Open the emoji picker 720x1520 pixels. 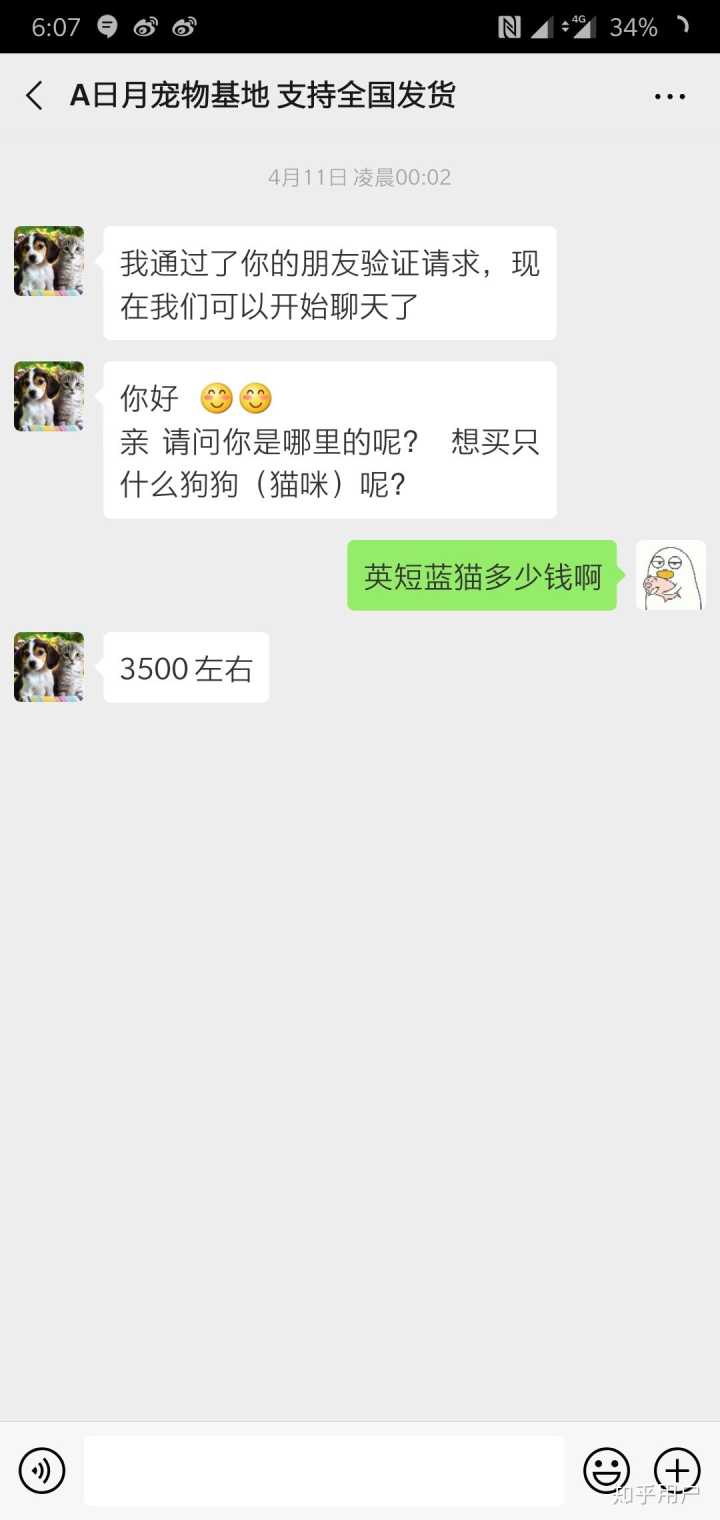[x=606, y=1471]
